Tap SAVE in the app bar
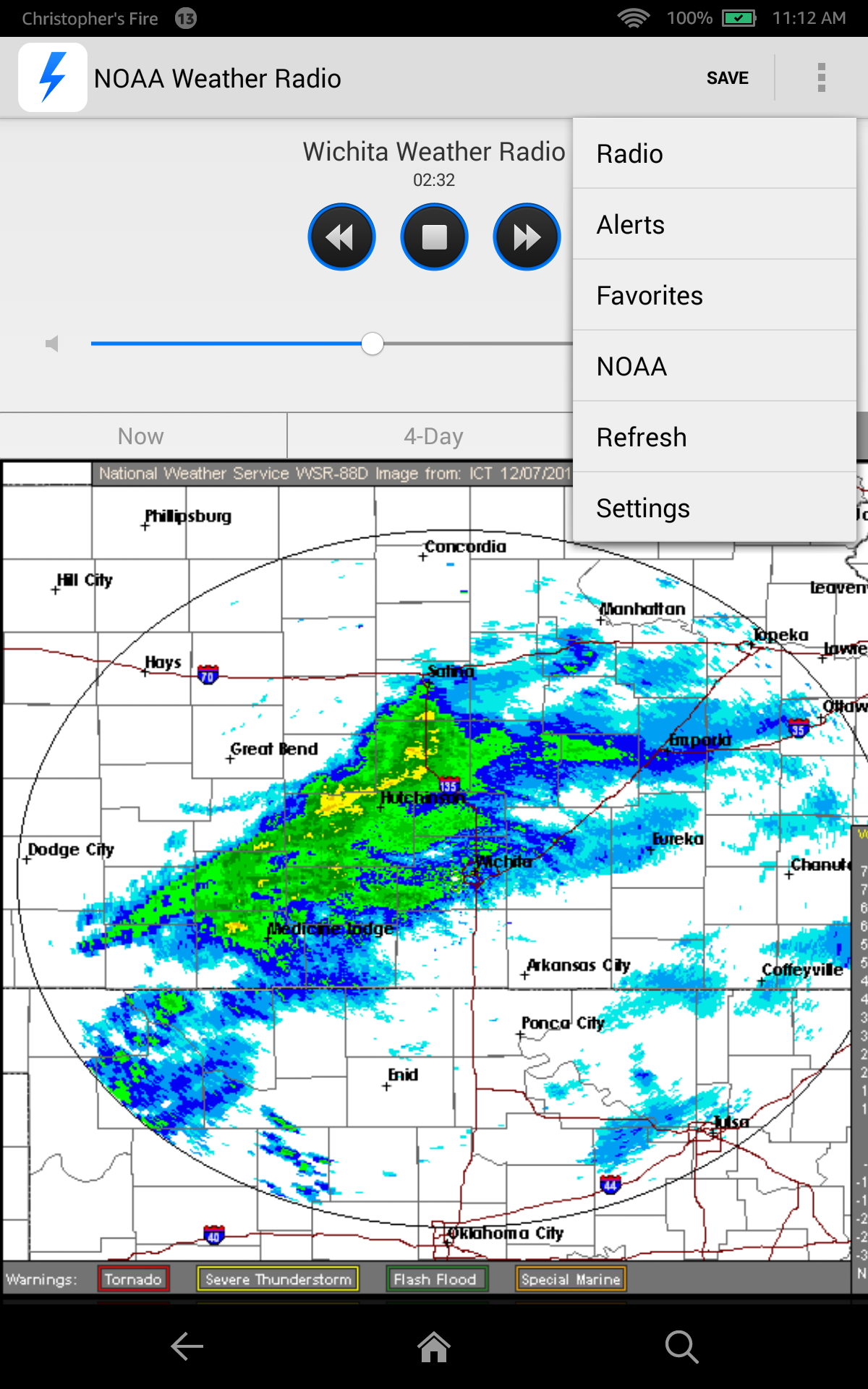This screenshot has height=1389, width=868. coord(727,78)
